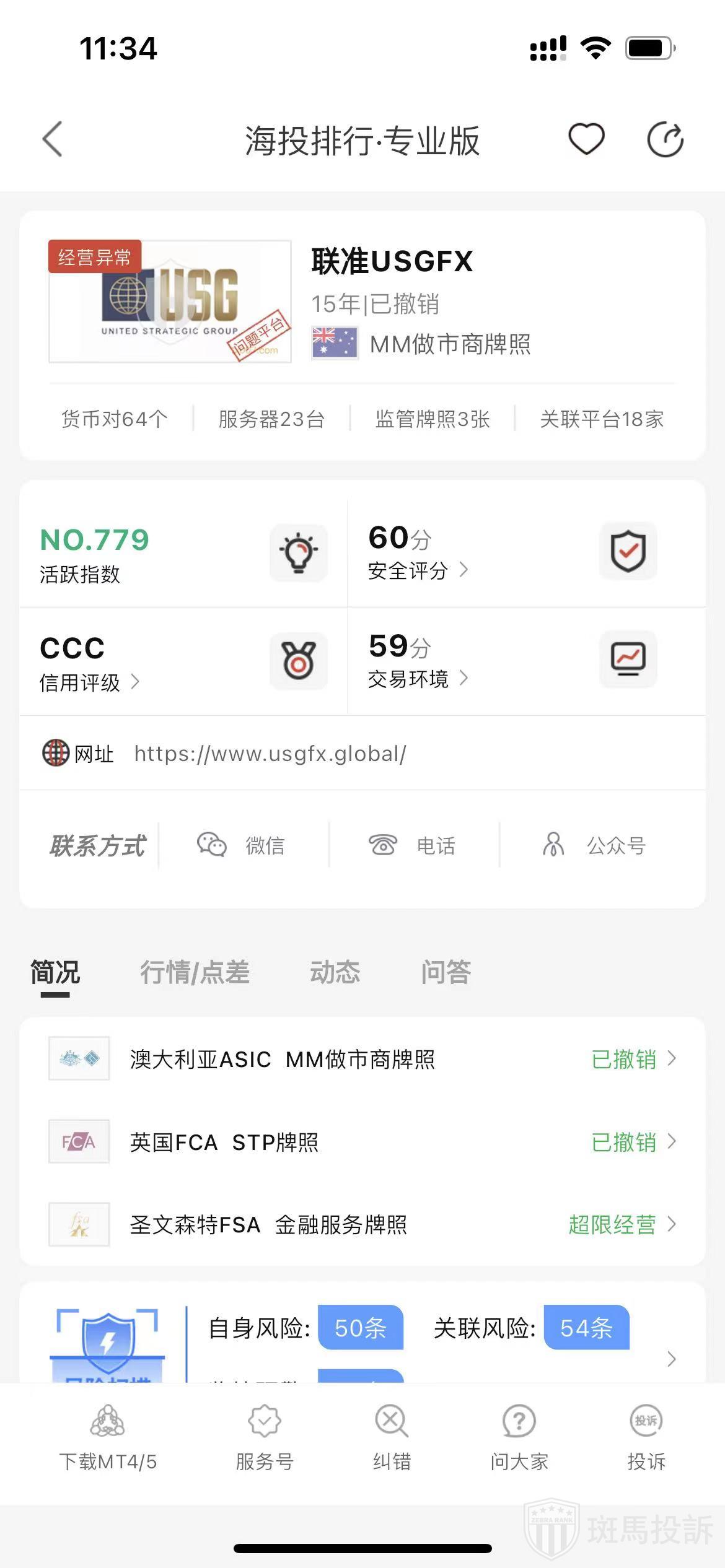Open the 澳大利亚ASIC license row
The width and height of the screenshot is (725, 1568).
tap(362, 1059)
